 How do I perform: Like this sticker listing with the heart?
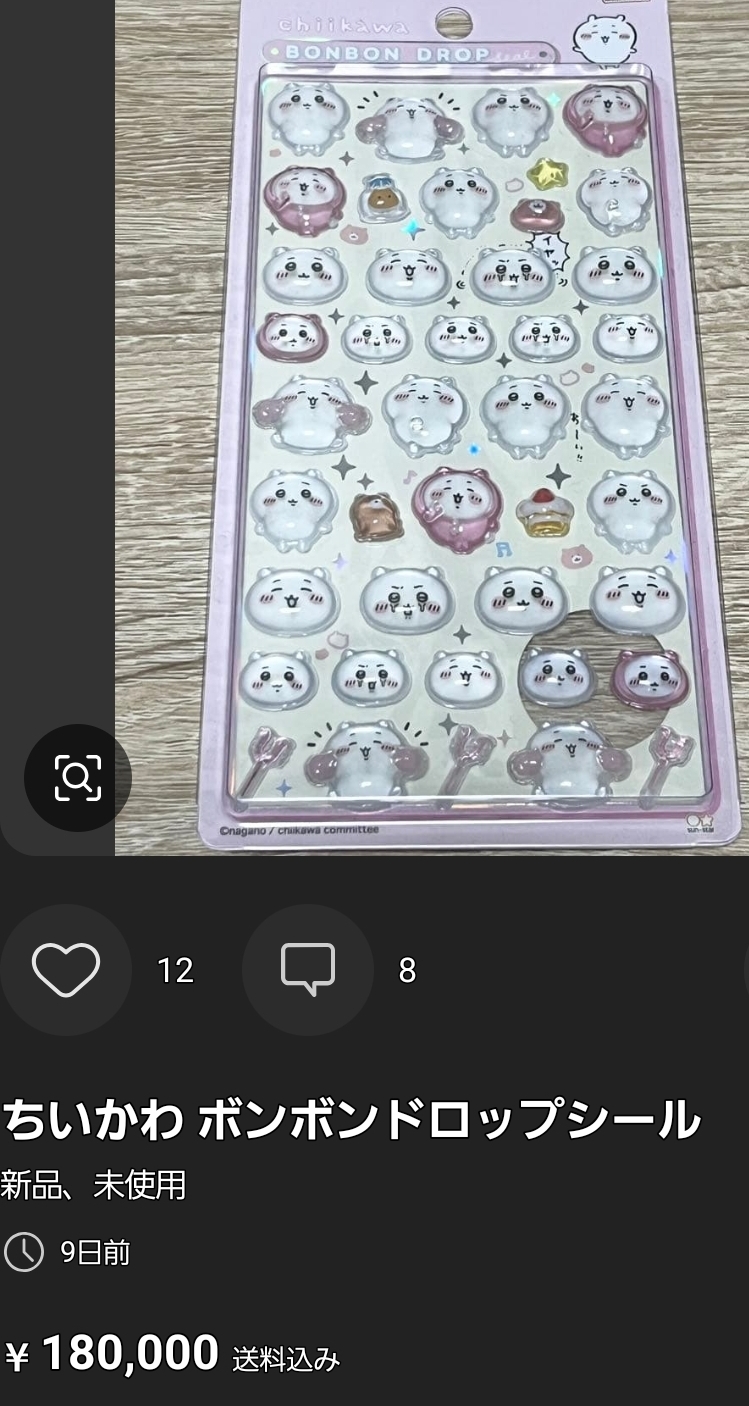click(66, 969)
